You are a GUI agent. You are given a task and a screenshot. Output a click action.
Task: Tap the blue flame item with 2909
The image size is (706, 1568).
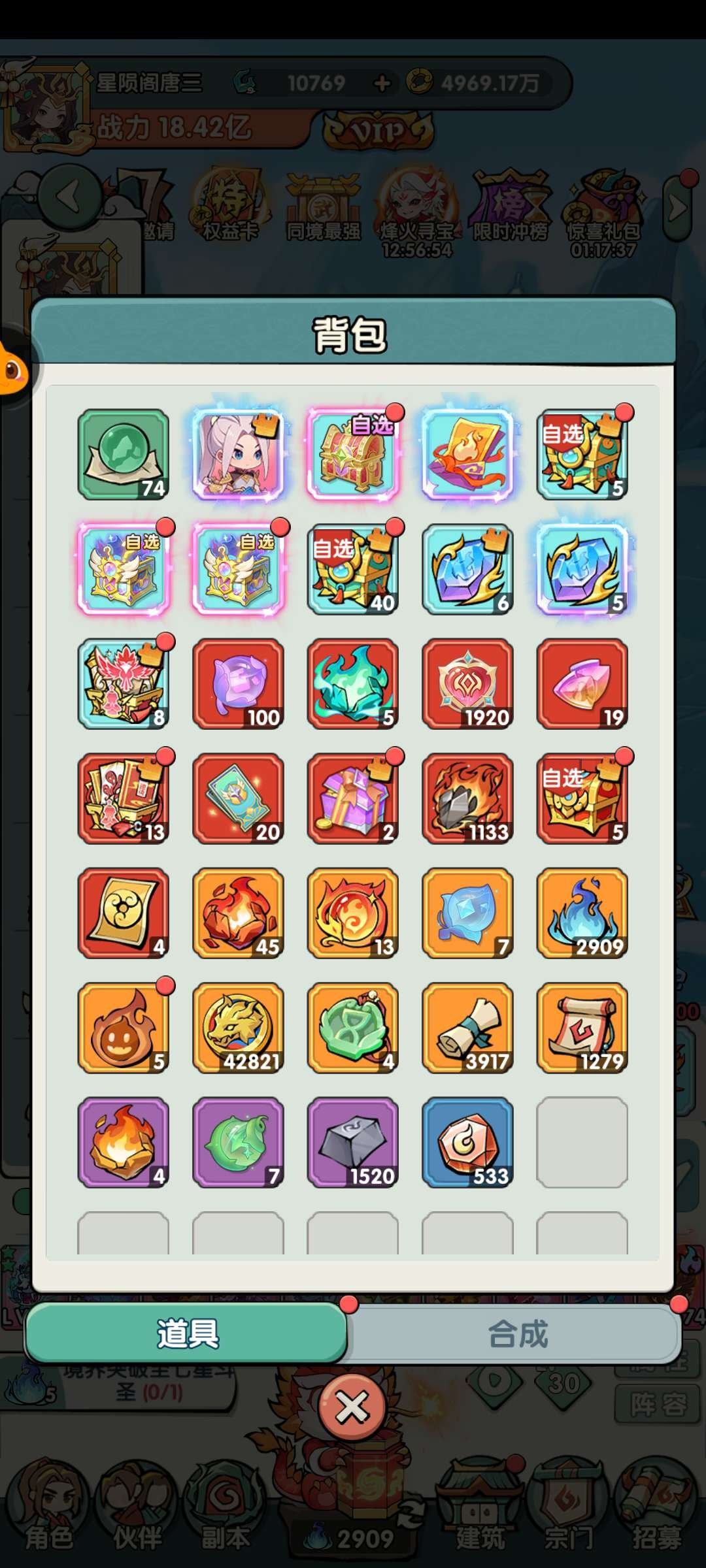[x=582, y=913]
